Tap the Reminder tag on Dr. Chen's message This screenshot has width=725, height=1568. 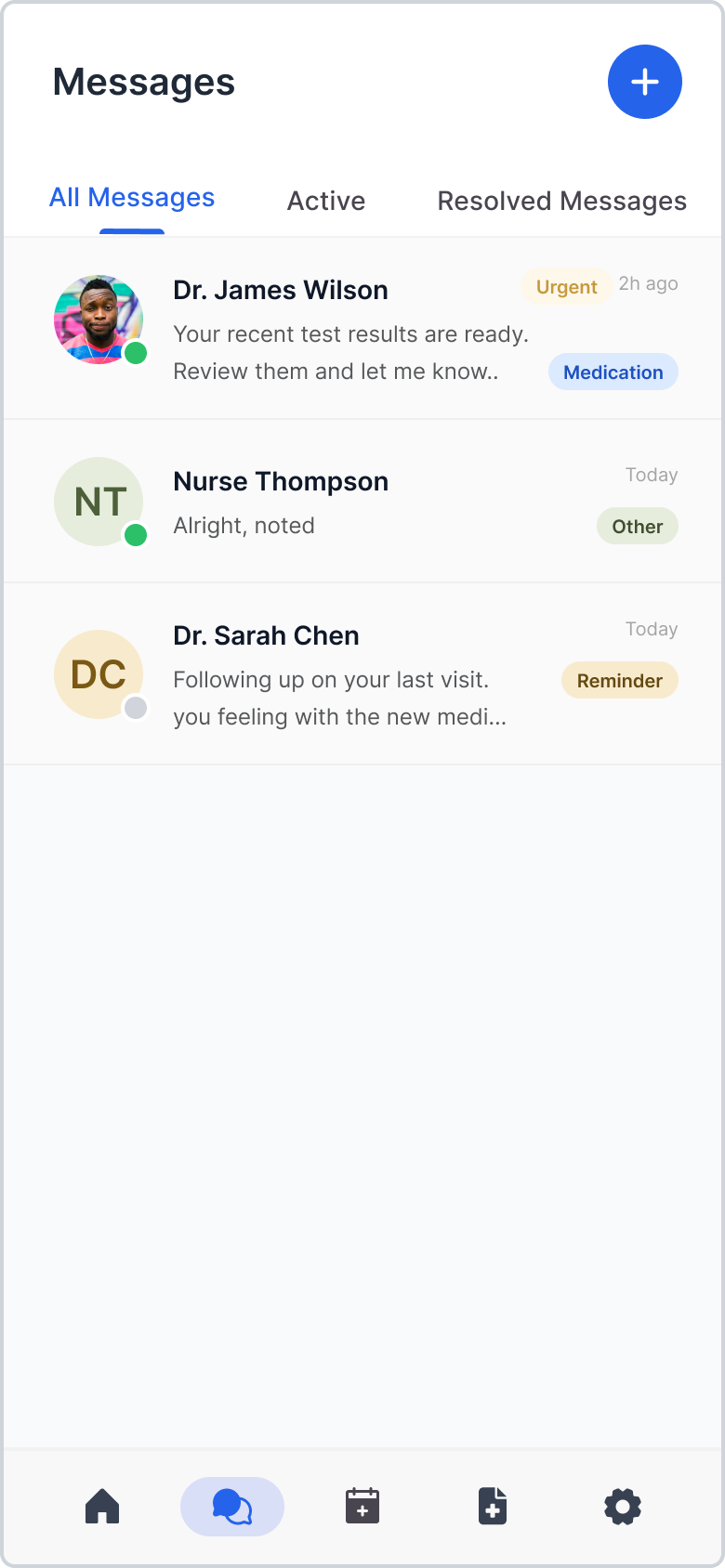[619, 680]
